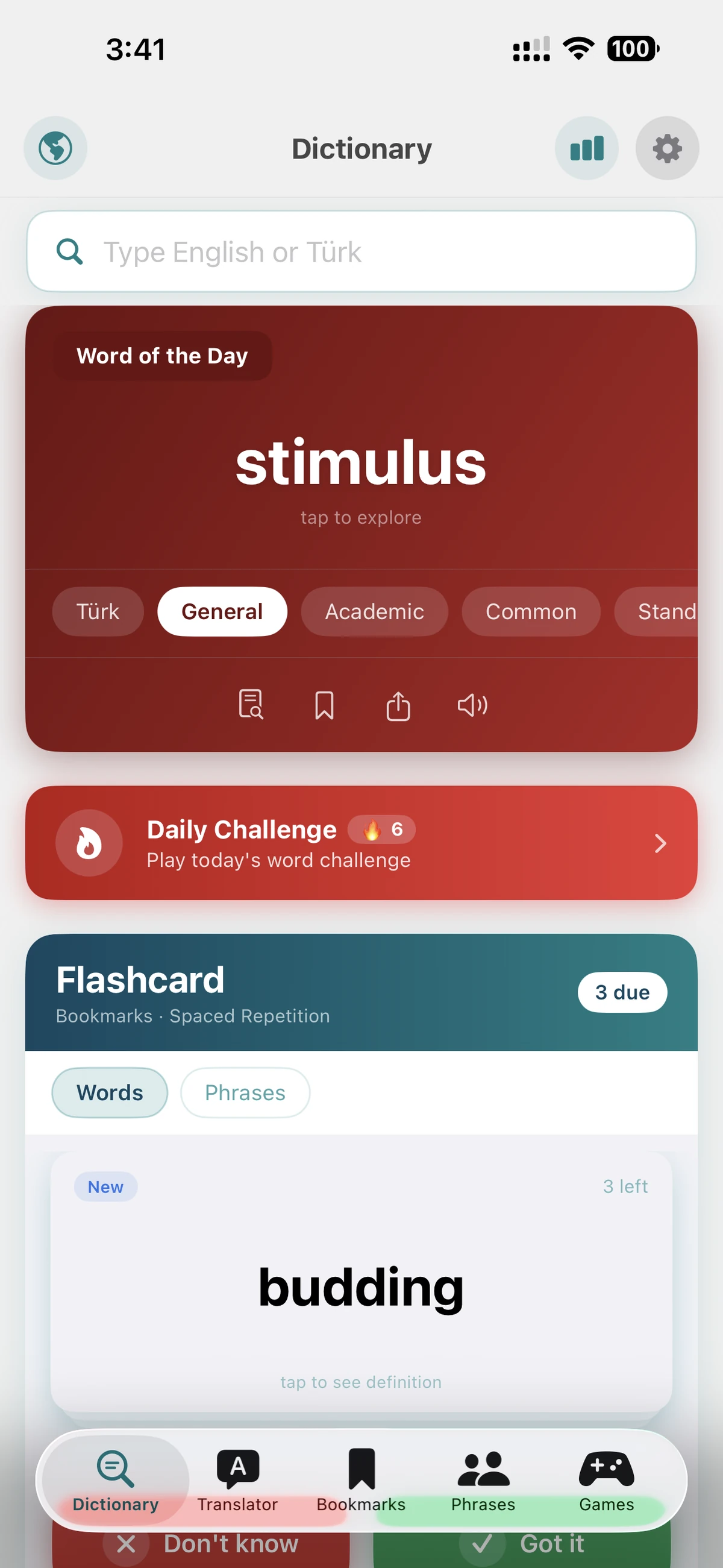Open the globe language selector
The height and width of the screenshot is (1568, 723).
(55, 148)
